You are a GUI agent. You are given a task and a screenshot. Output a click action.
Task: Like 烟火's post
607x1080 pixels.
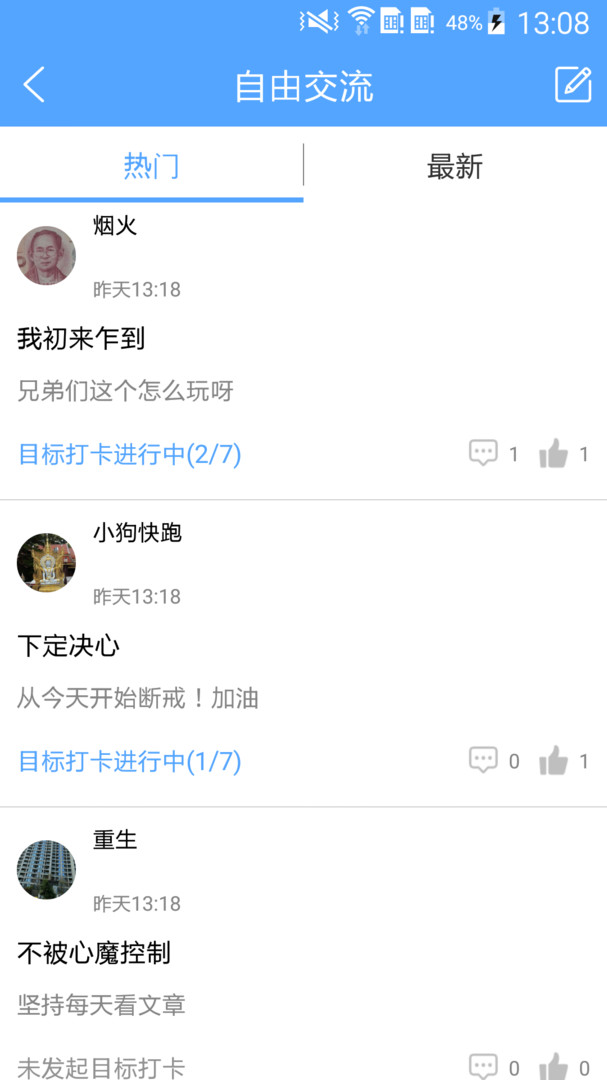tap(553, 453)
